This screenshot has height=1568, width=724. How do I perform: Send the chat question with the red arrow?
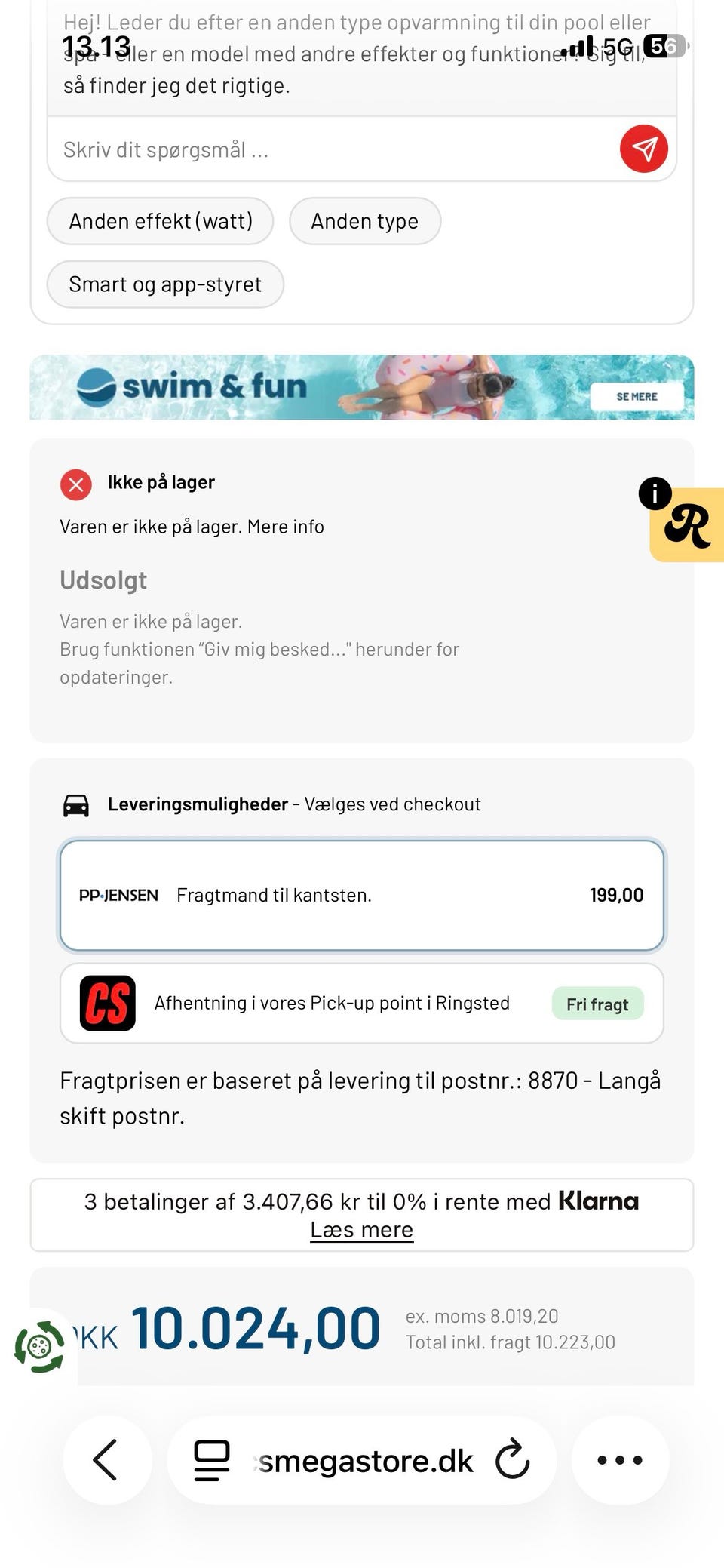[x=643, y=149]
